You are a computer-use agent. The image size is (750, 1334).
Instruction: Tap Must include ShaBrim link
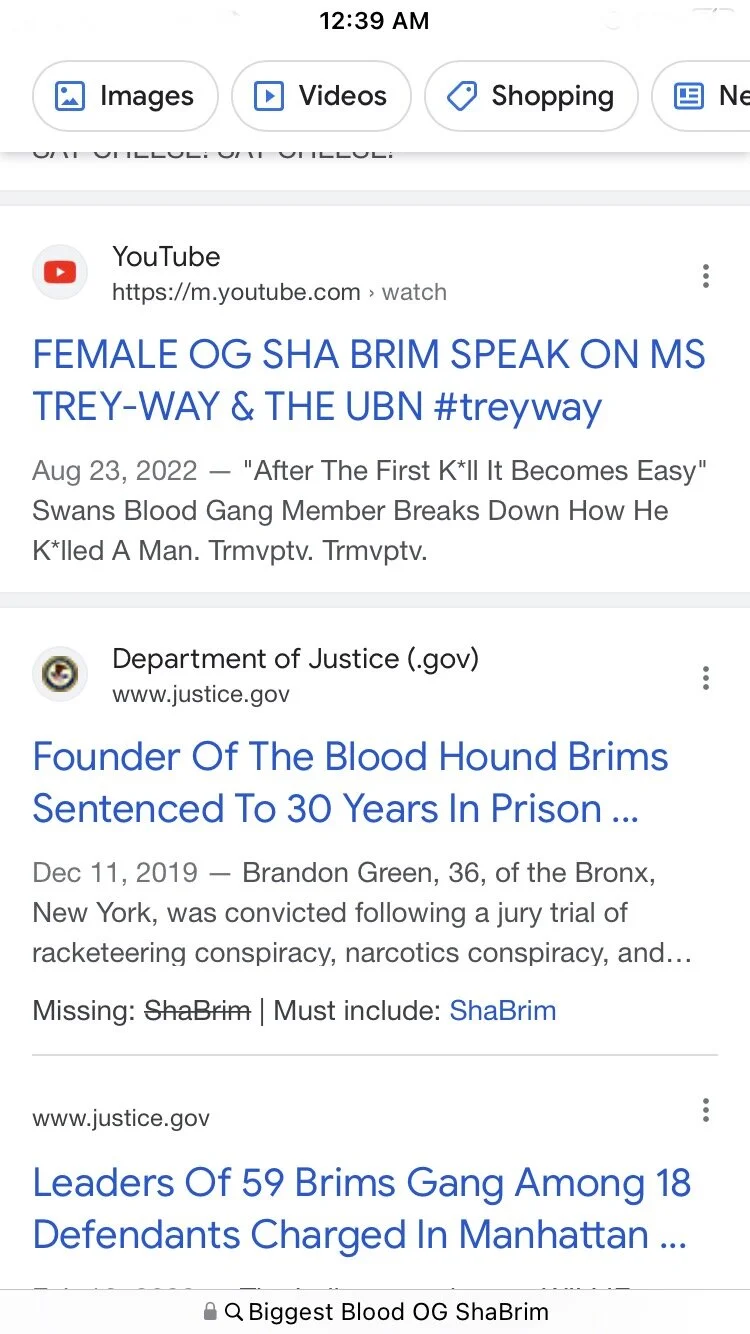(502, 1010)
